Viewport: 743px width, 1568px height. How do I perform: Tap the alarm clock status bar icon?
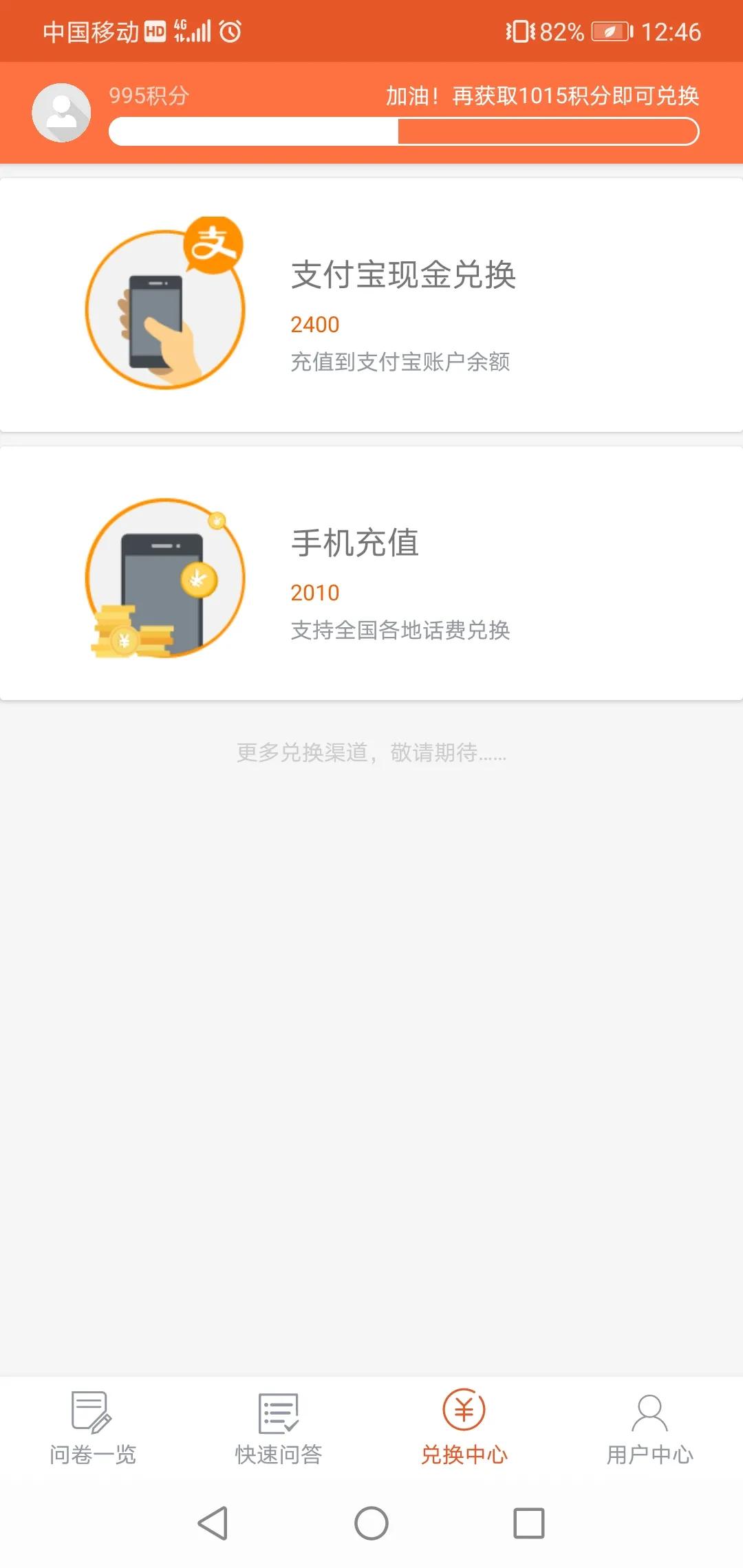click(230, 30)
